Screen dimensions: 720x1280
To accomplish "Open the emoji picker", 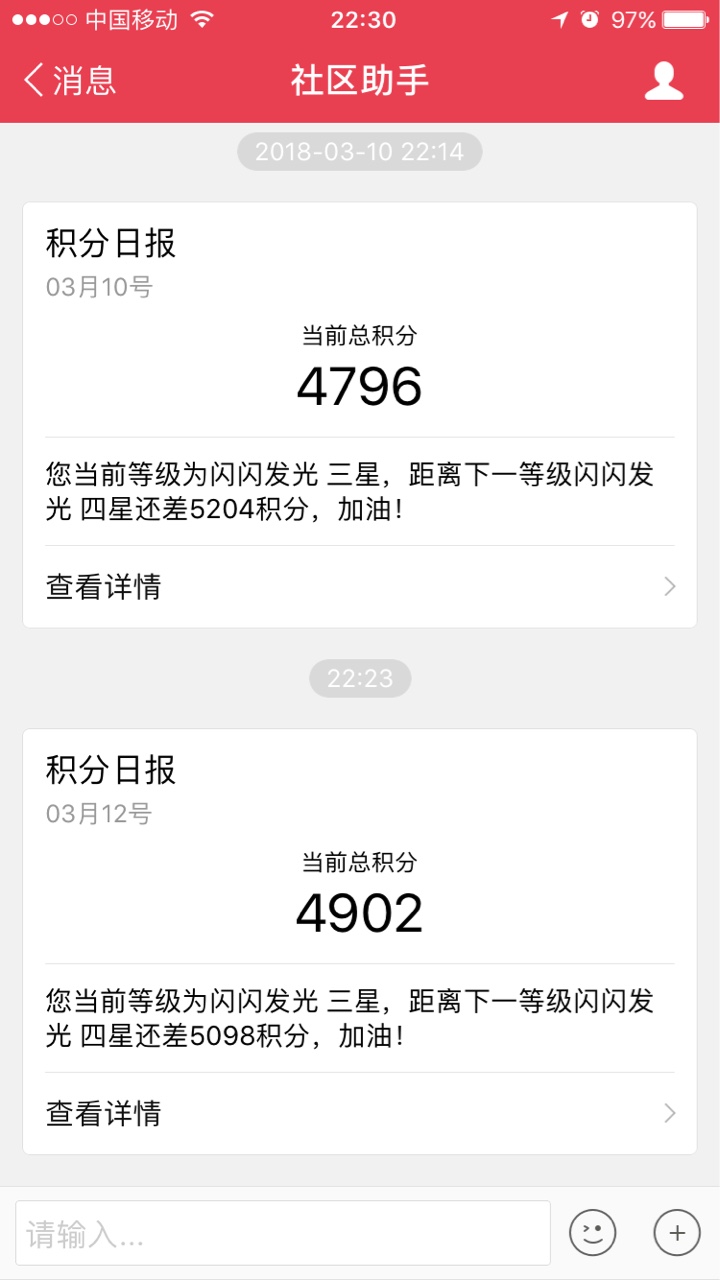I will pos(593,1233).
